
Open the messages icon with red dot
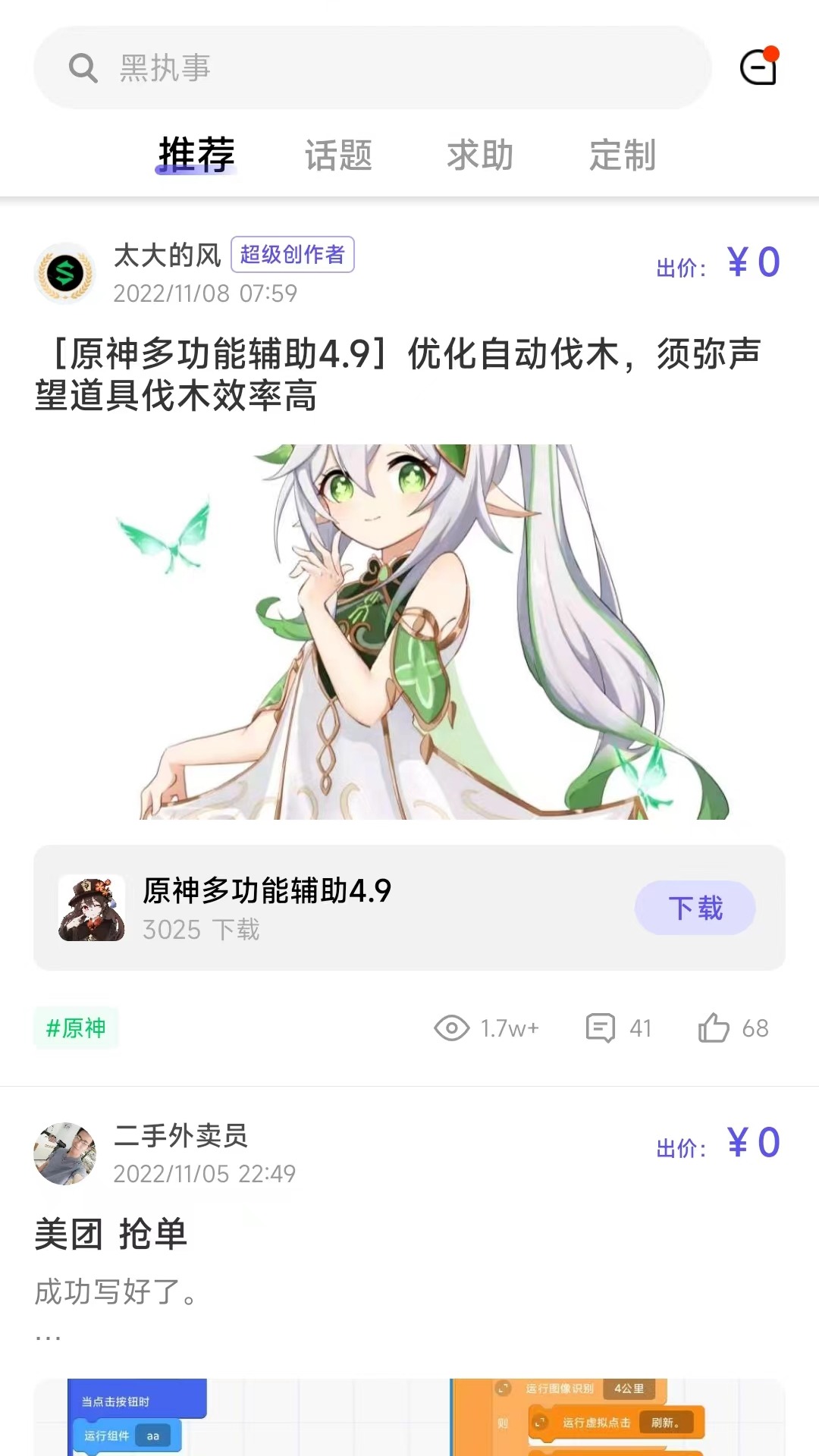(759, 67)
